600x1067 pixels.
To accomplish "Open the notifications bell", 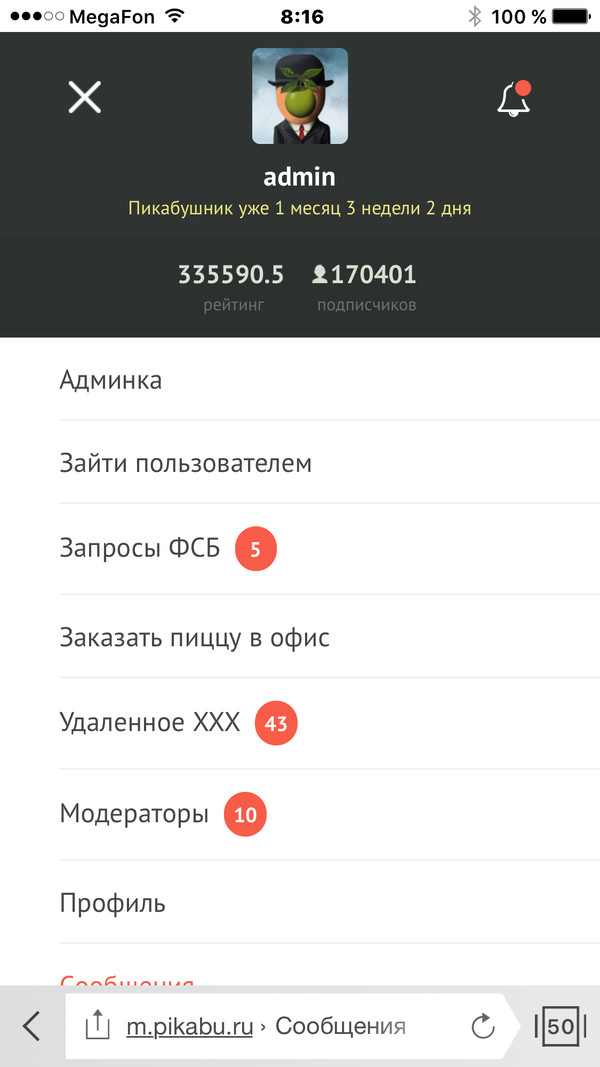I will pos(514,99).
